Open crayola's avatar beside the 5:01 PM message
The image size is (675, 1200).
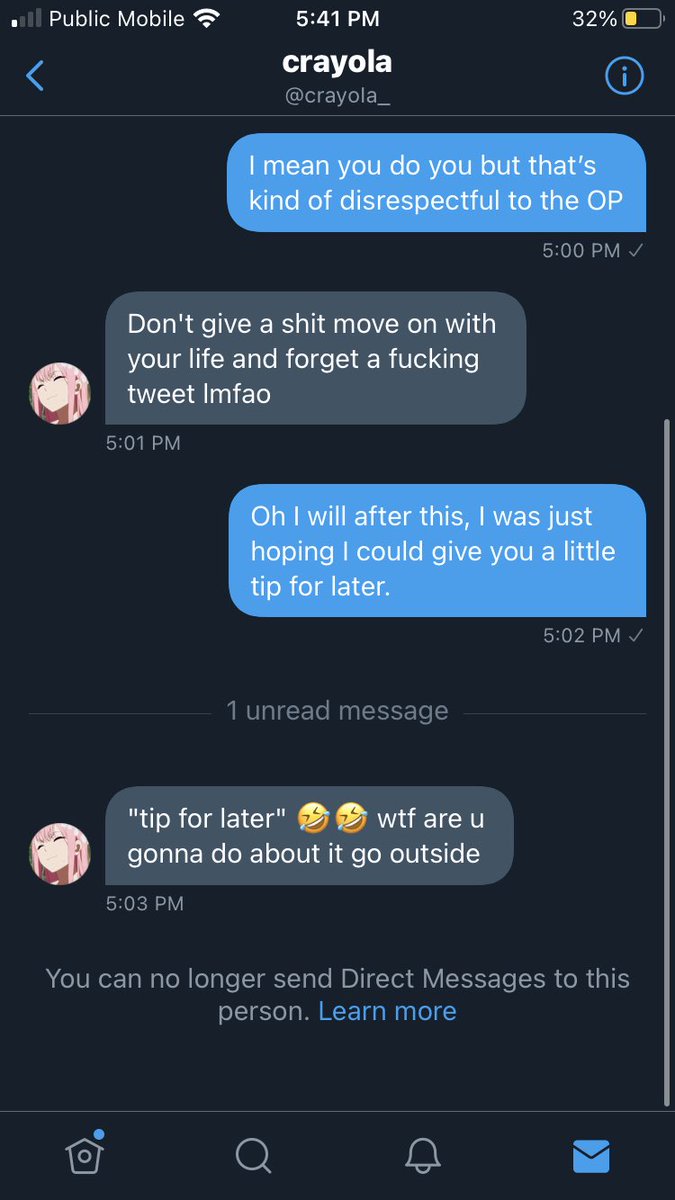(59, 393)
